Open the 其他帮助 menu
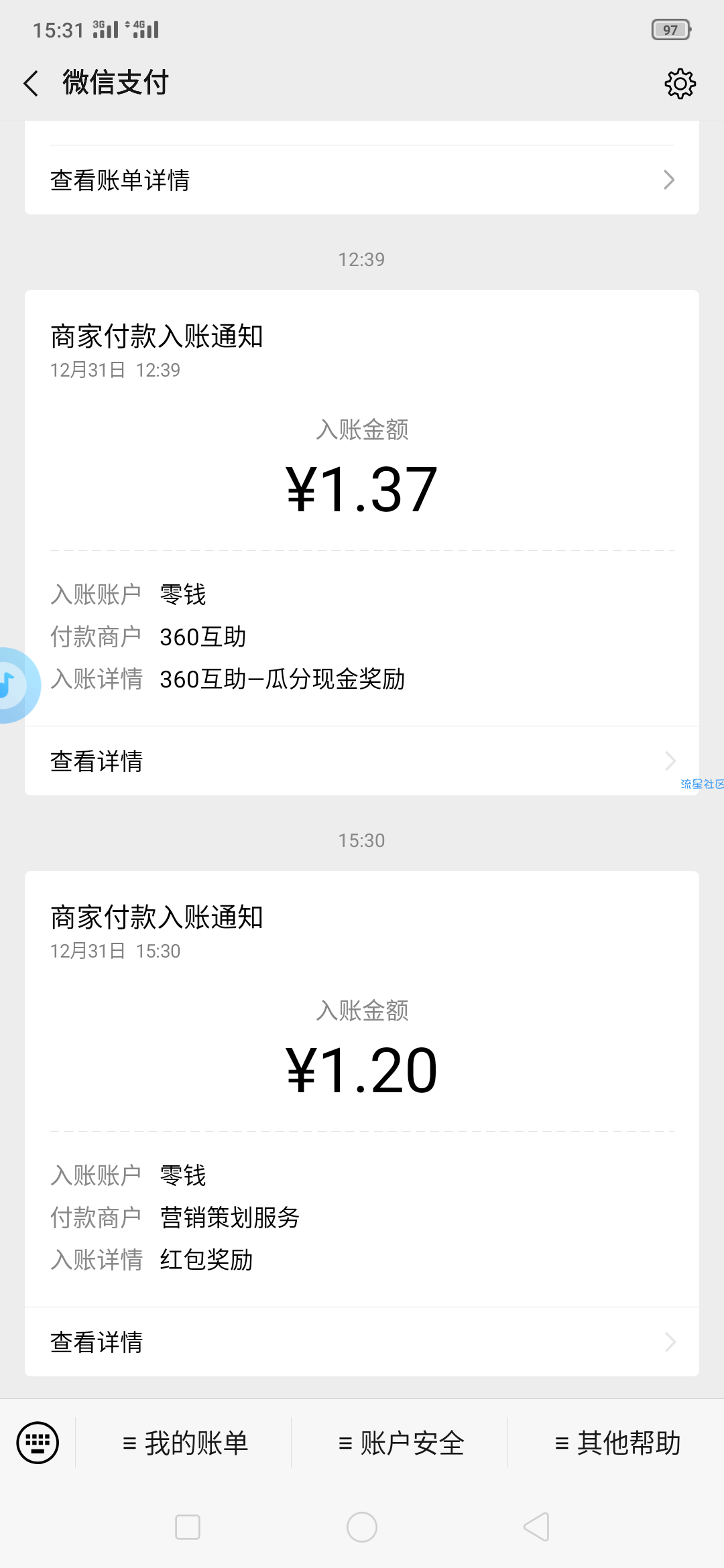 (617, 1443)
